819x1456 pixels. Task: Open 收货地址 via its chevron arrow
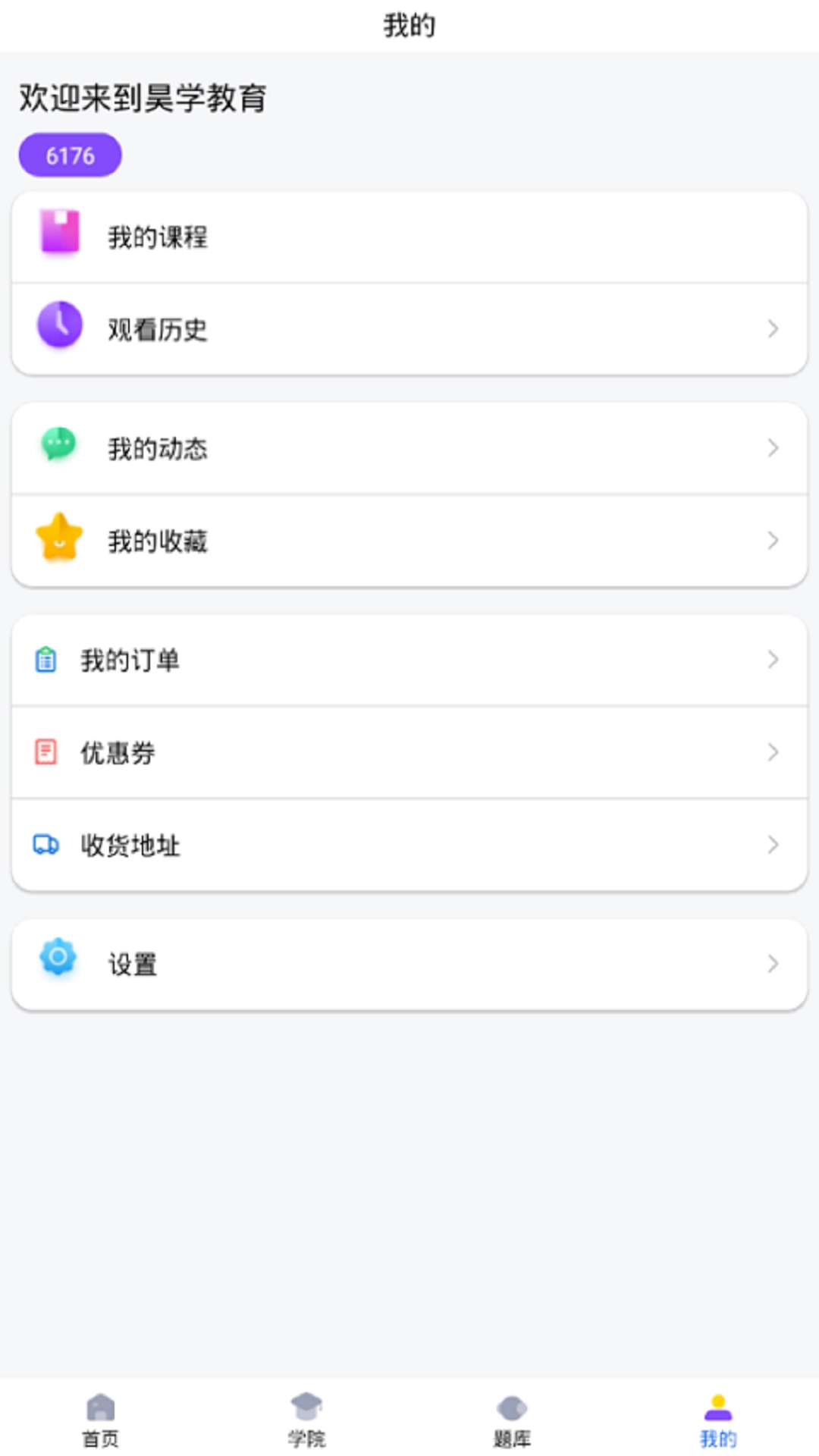point(773,844)
